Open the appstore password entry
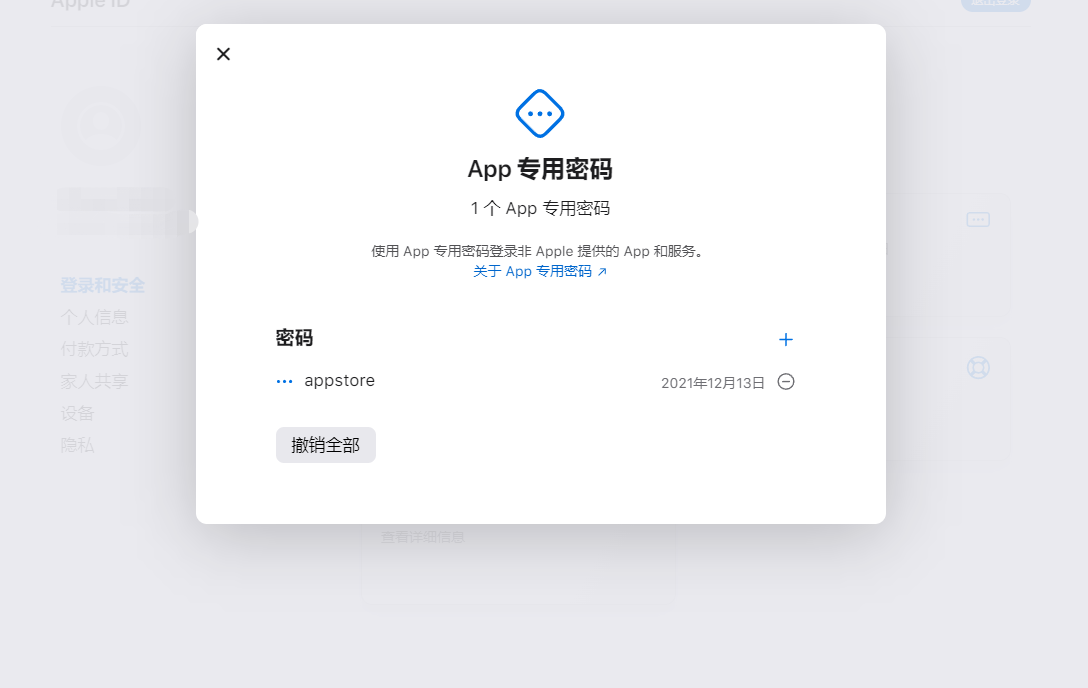The height and width of the screenshot is (688, 1088). pos(339,381)
